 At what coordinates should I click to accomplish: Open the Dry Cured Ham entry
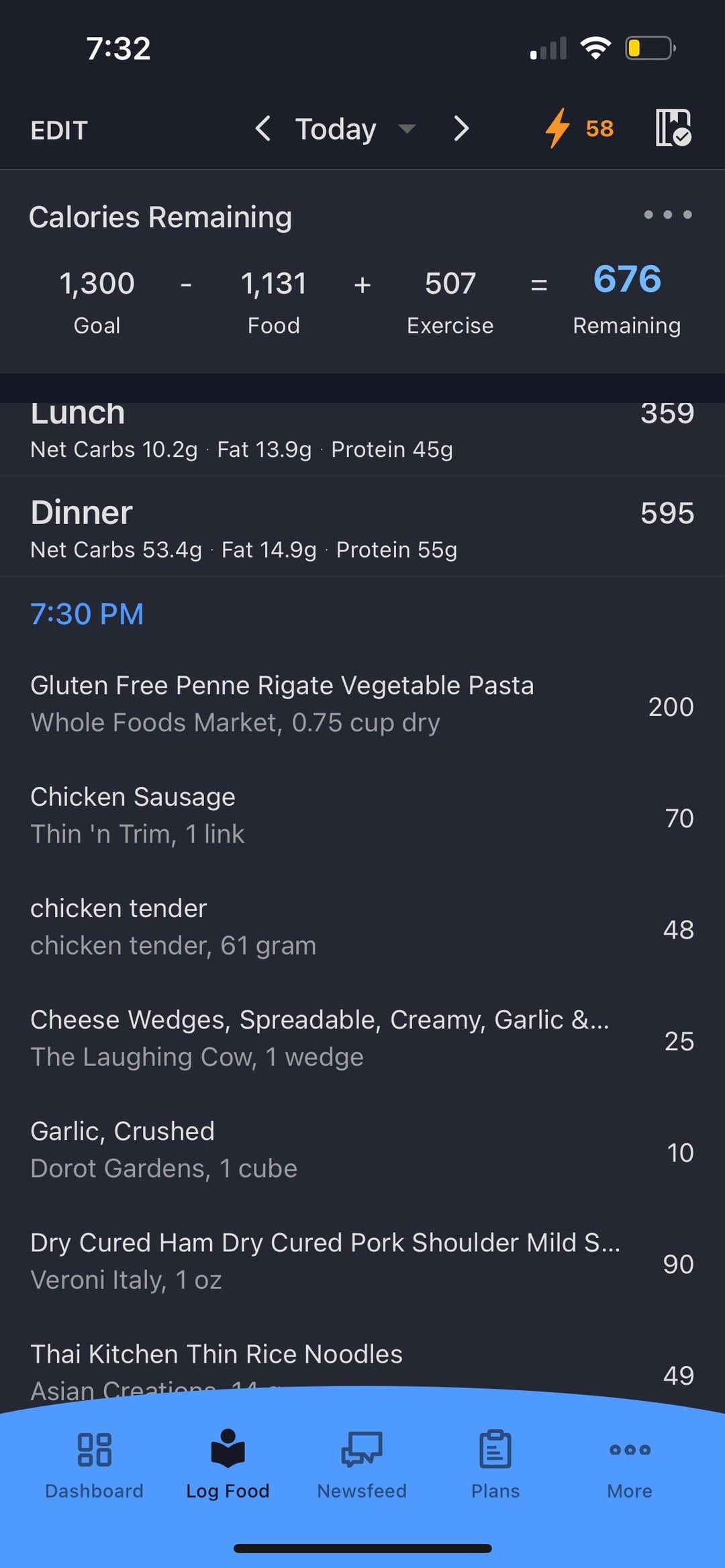click(362, 1261)
